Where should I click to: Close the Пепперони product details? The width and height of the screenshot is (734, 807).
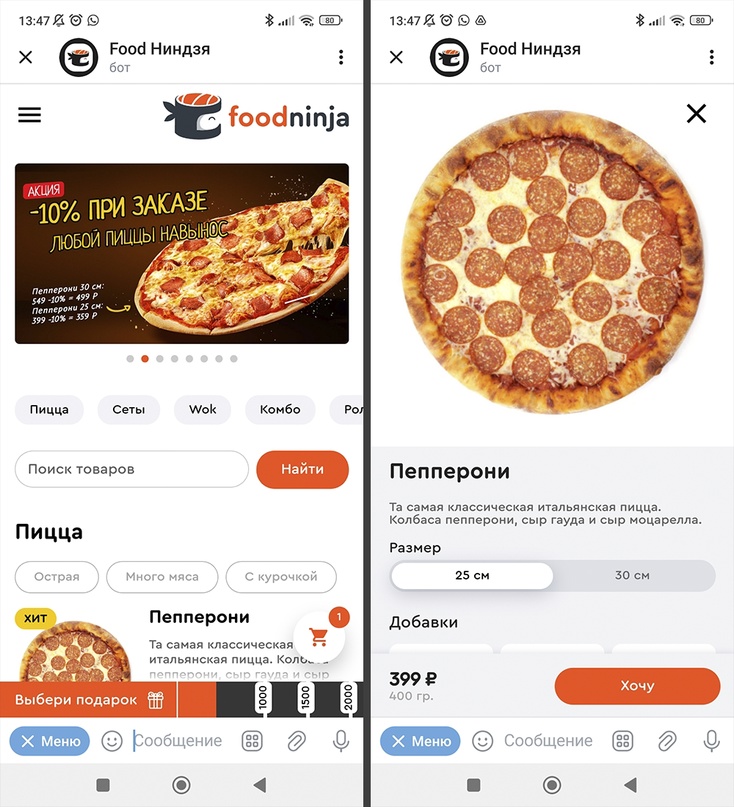coord(696,114)
